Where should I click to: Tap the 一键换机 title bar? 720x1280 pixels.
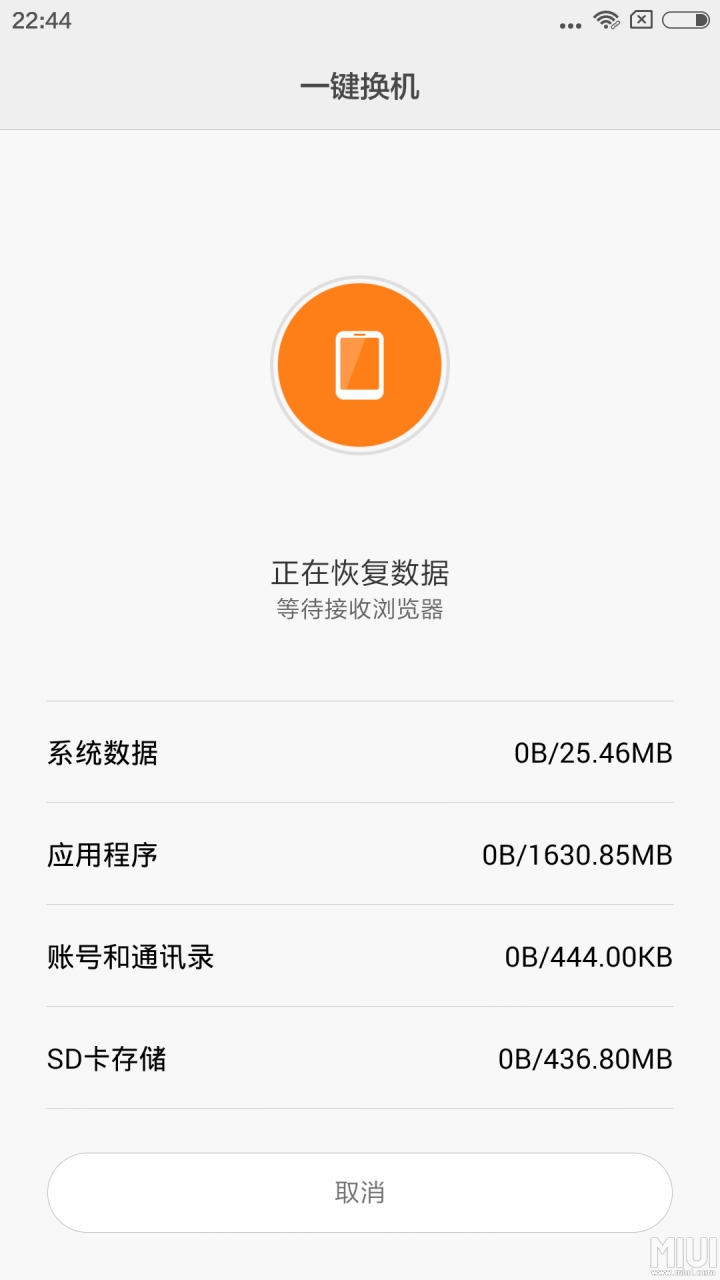point(360,87)
